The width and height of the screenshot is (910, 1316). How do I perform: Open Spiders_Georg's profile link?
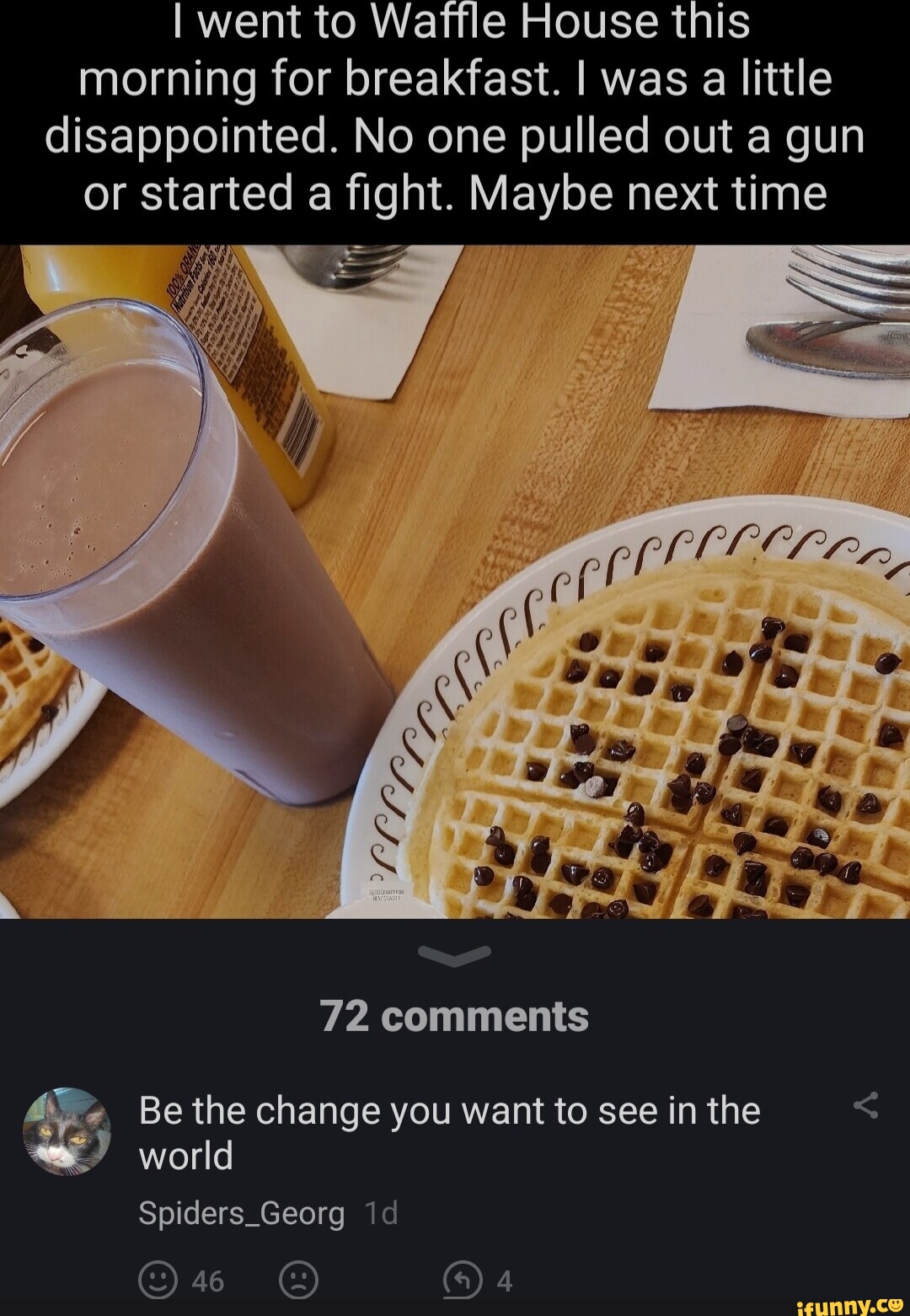coord(241,1212)
